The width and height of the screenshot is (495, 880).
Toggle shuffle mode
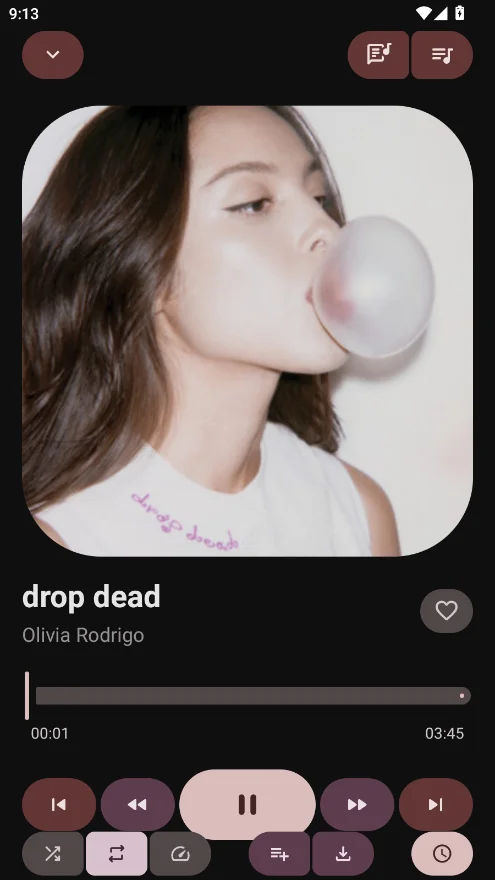[x=53, y=854]
